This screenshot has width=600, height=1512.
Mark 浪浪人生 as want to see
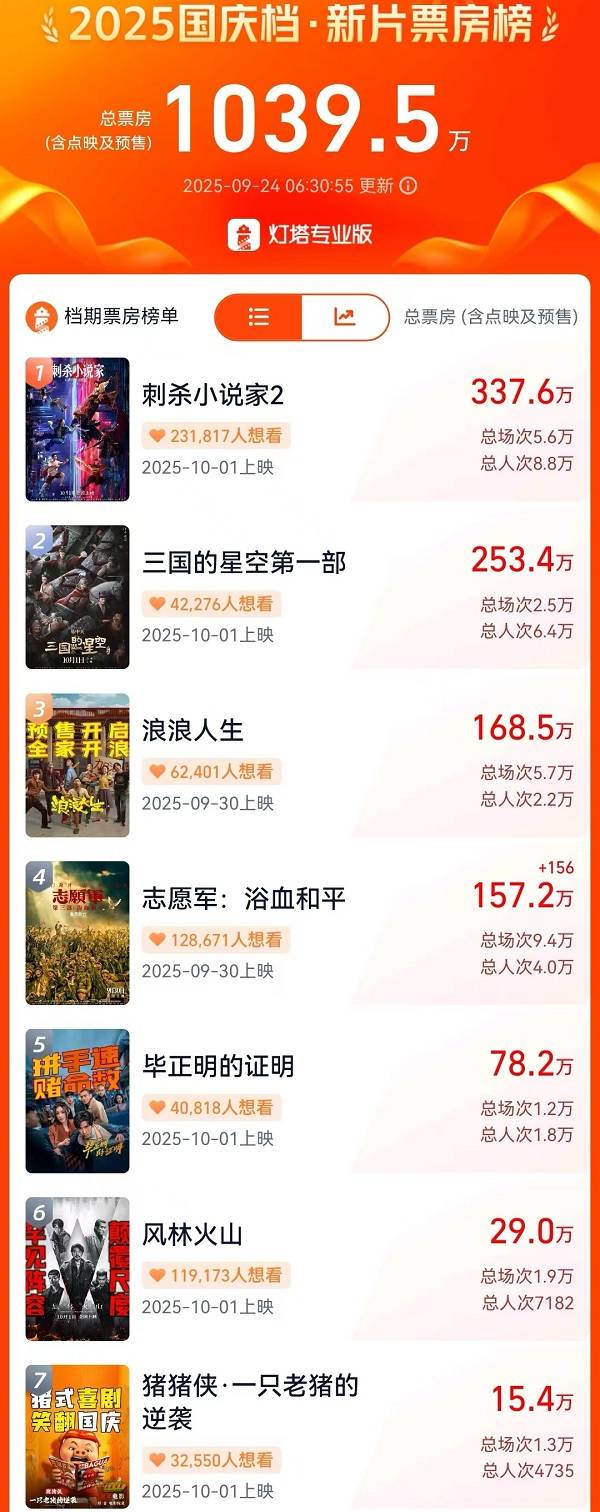(212, 772)
